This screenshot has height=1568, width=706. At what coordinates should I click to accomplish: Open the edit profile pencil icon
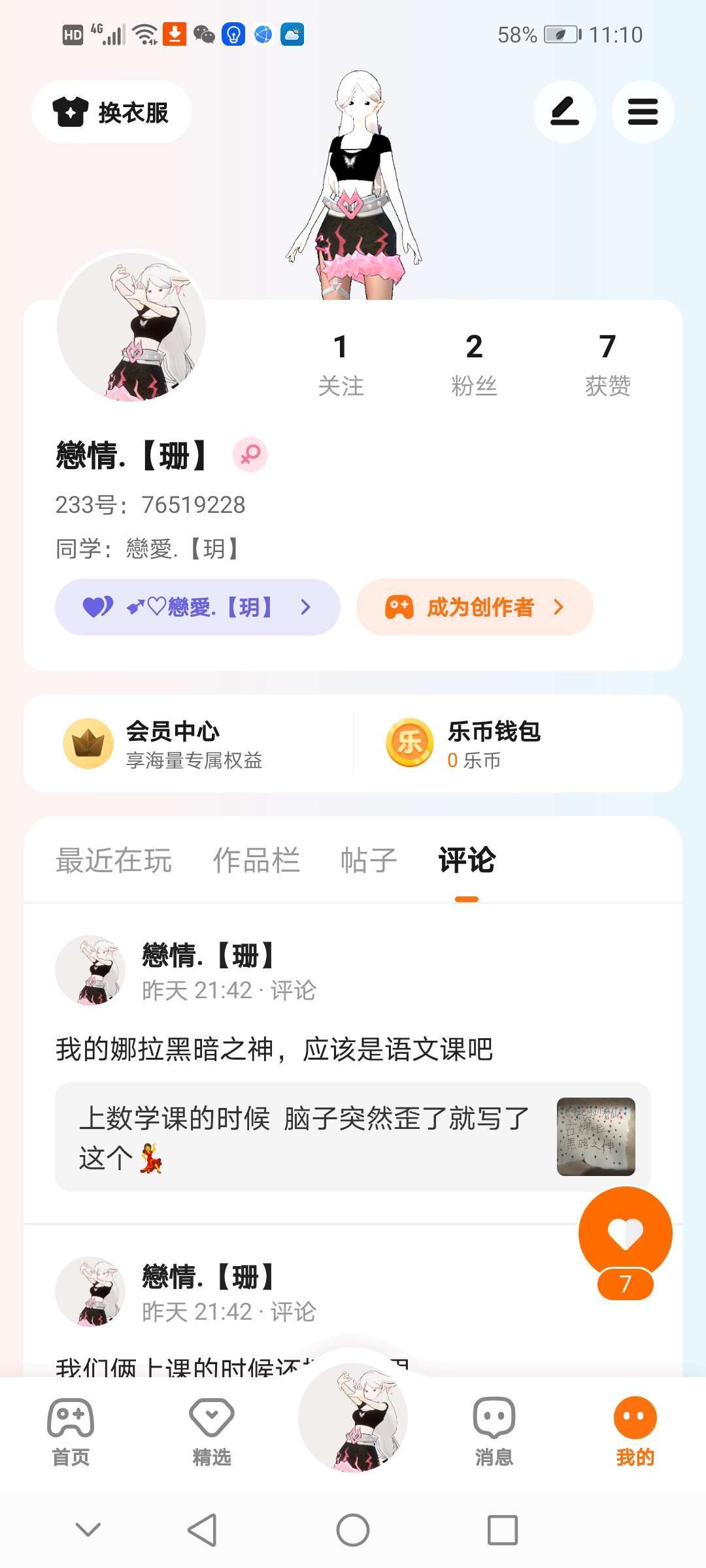(565, 112)
